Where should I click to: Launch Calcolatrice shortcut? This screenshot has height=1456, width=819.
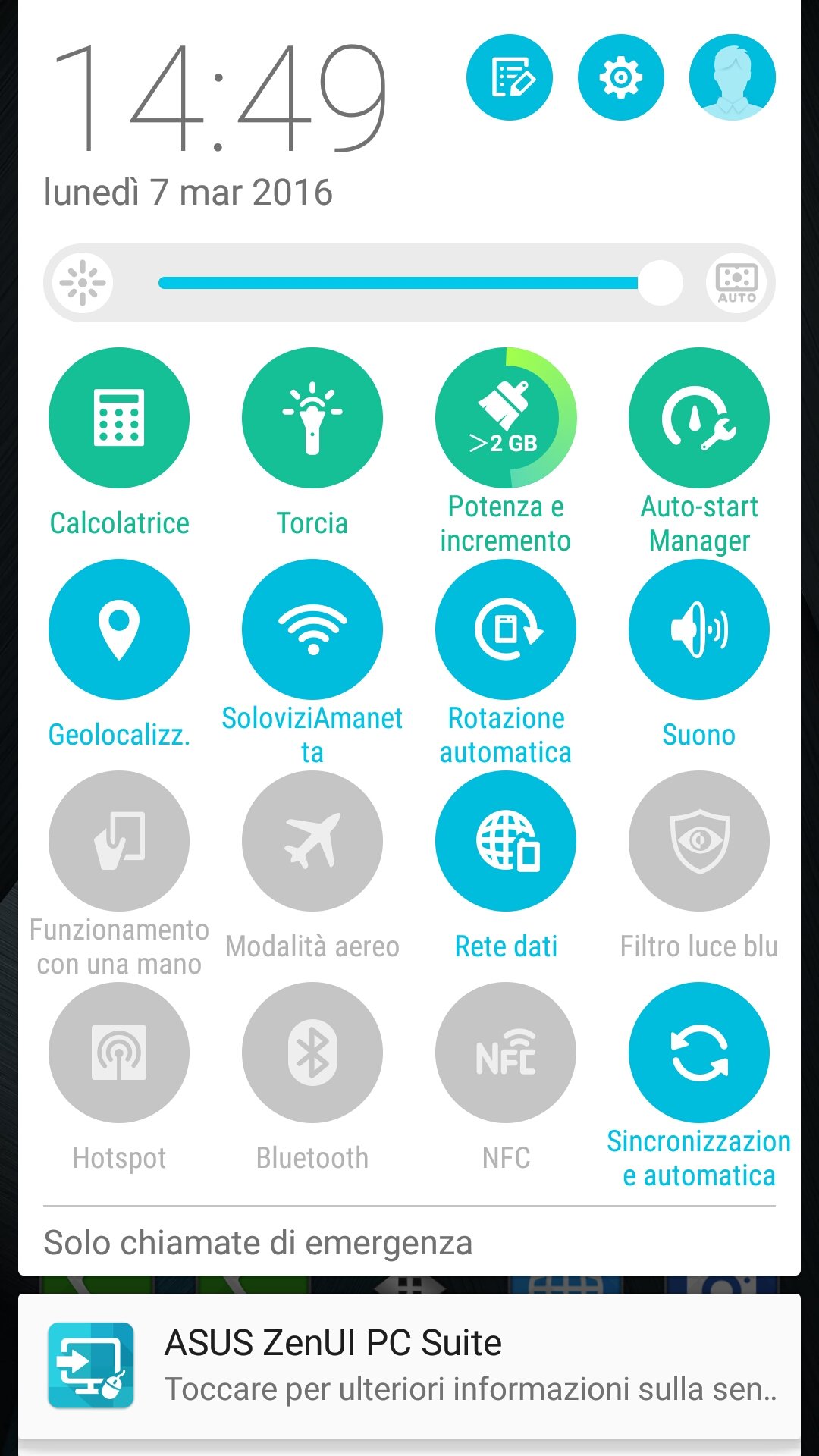pos(119,418)
